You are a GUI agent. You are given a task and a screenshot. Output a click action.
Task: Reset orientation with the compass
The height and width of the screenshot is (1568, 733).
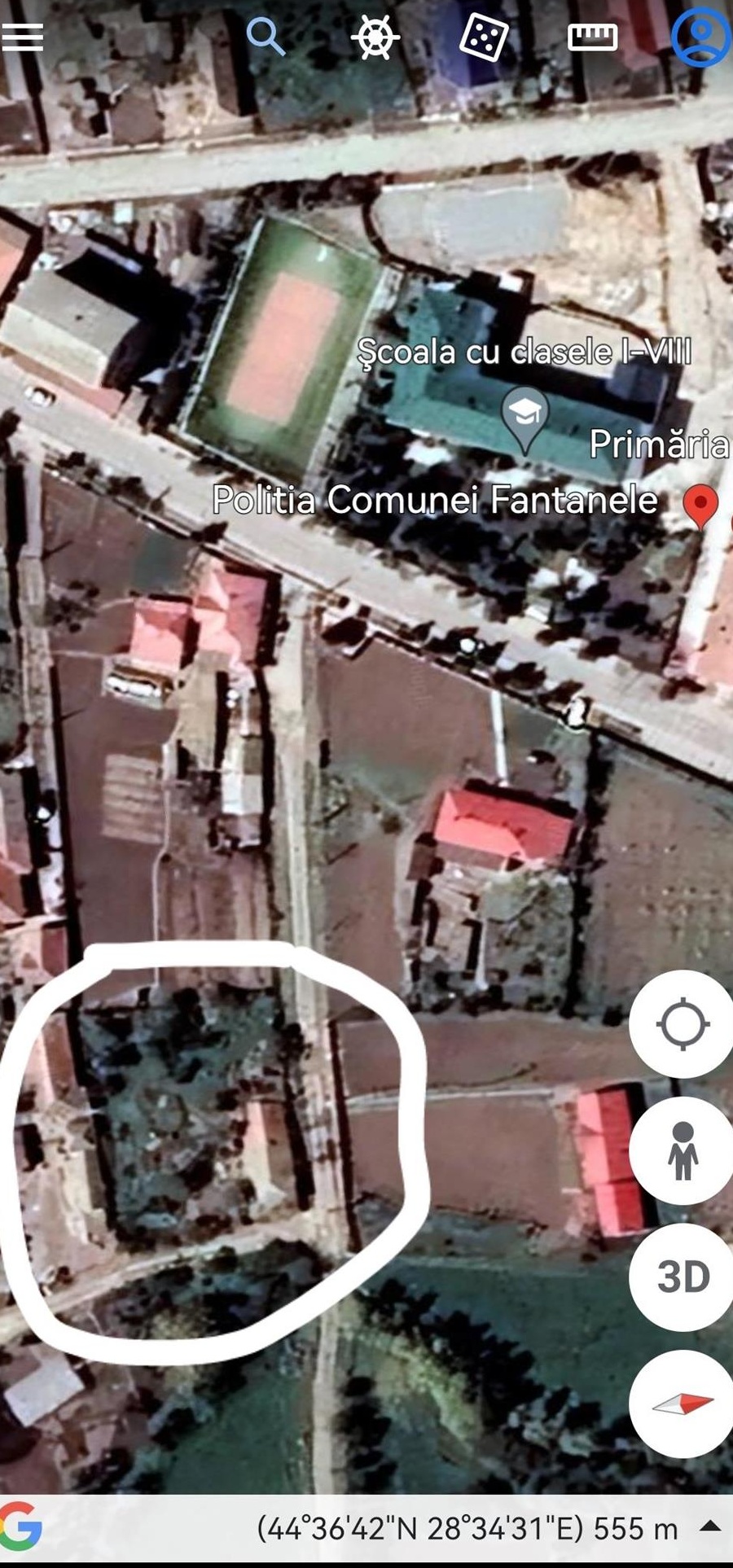click(x=683, y=1403)
